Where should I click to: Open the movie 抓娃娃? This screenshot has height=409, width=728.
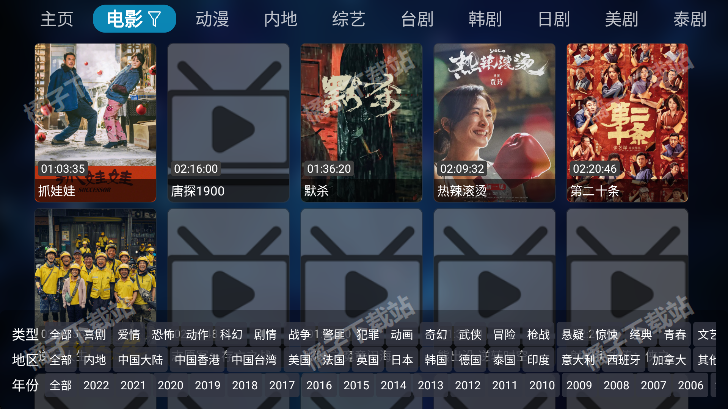point(95,122)
